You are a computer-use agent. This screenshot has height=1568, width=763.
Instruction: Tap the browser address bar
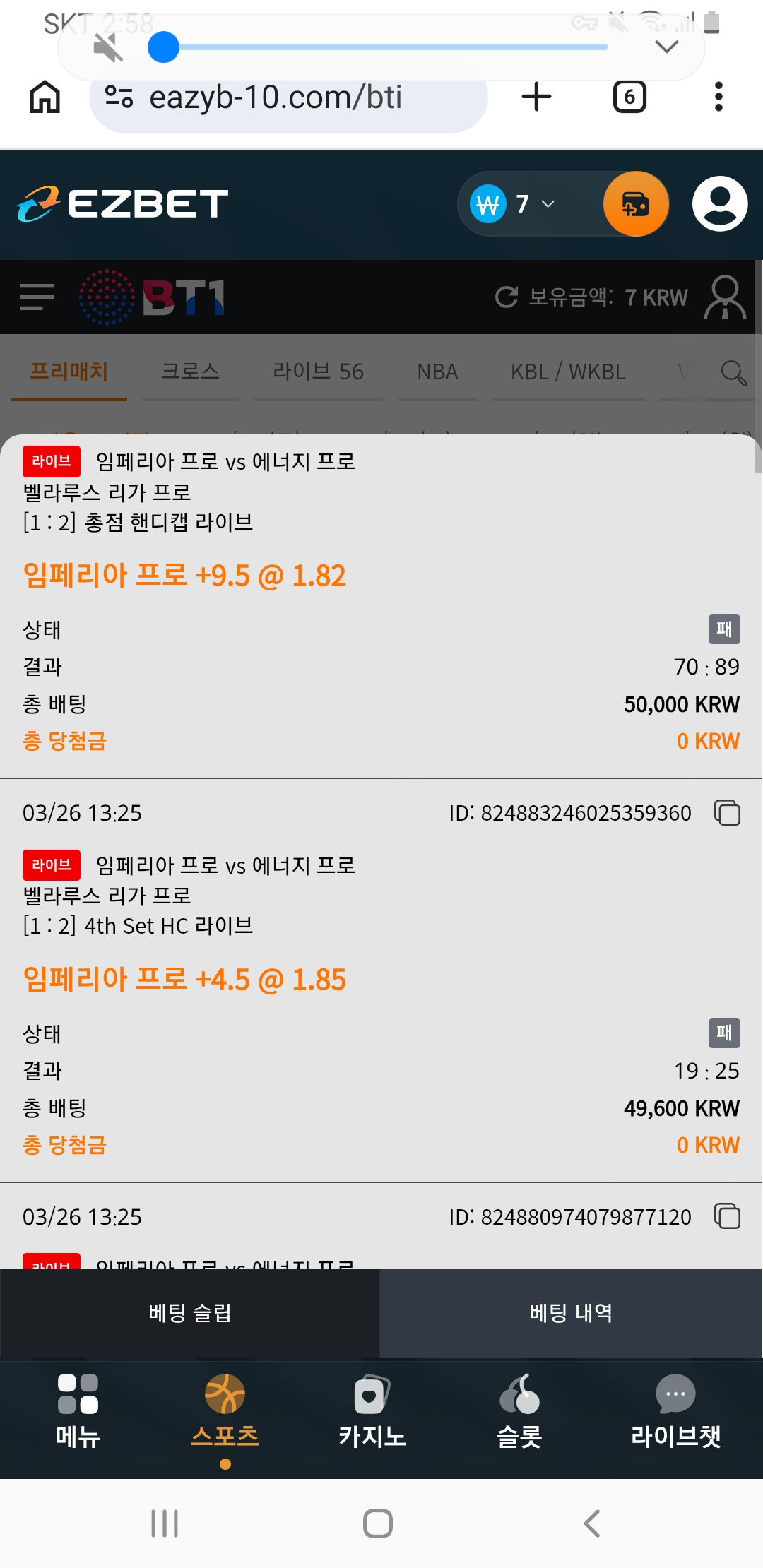[288, 97]
